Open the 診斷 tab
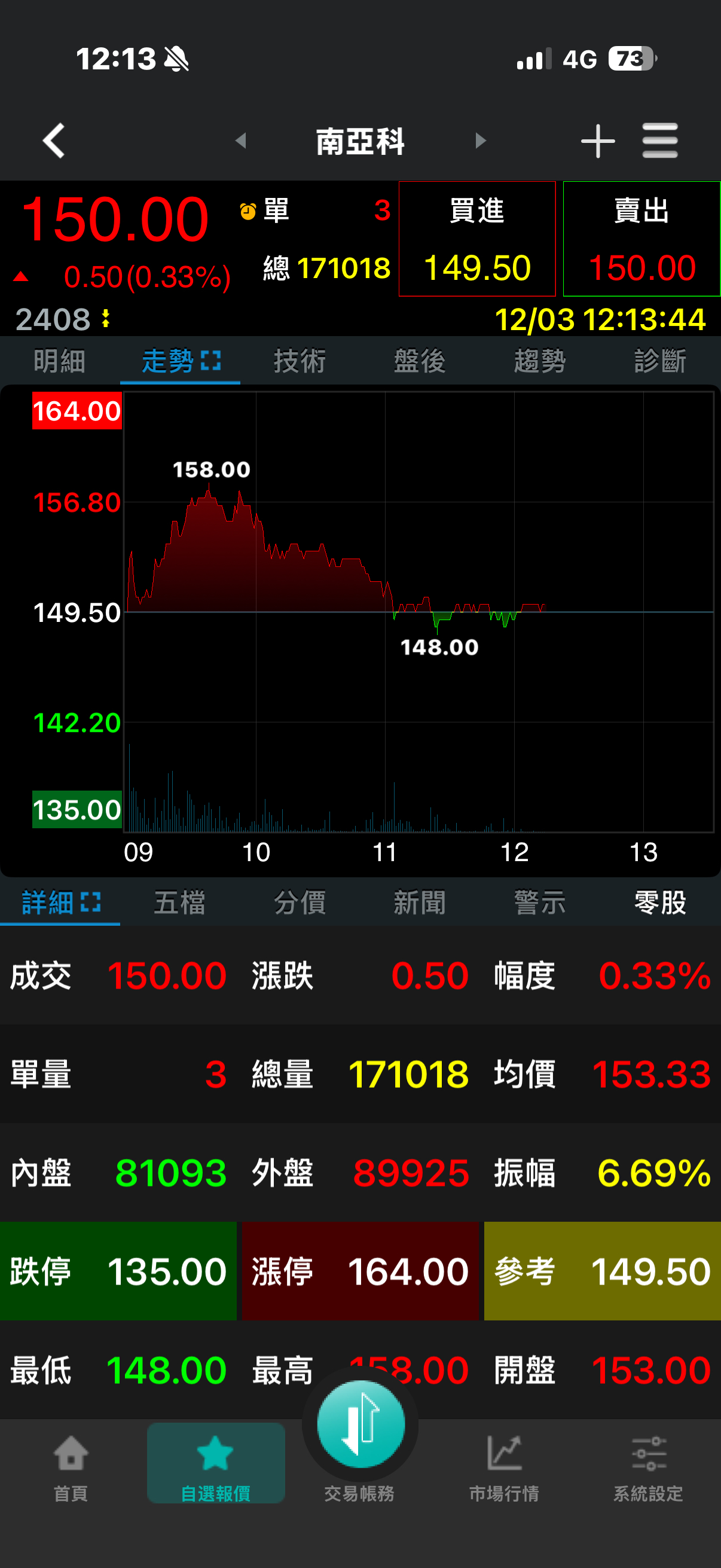Image resolution: width=721 pixels, height=1568 pixels. coord(659,361)
